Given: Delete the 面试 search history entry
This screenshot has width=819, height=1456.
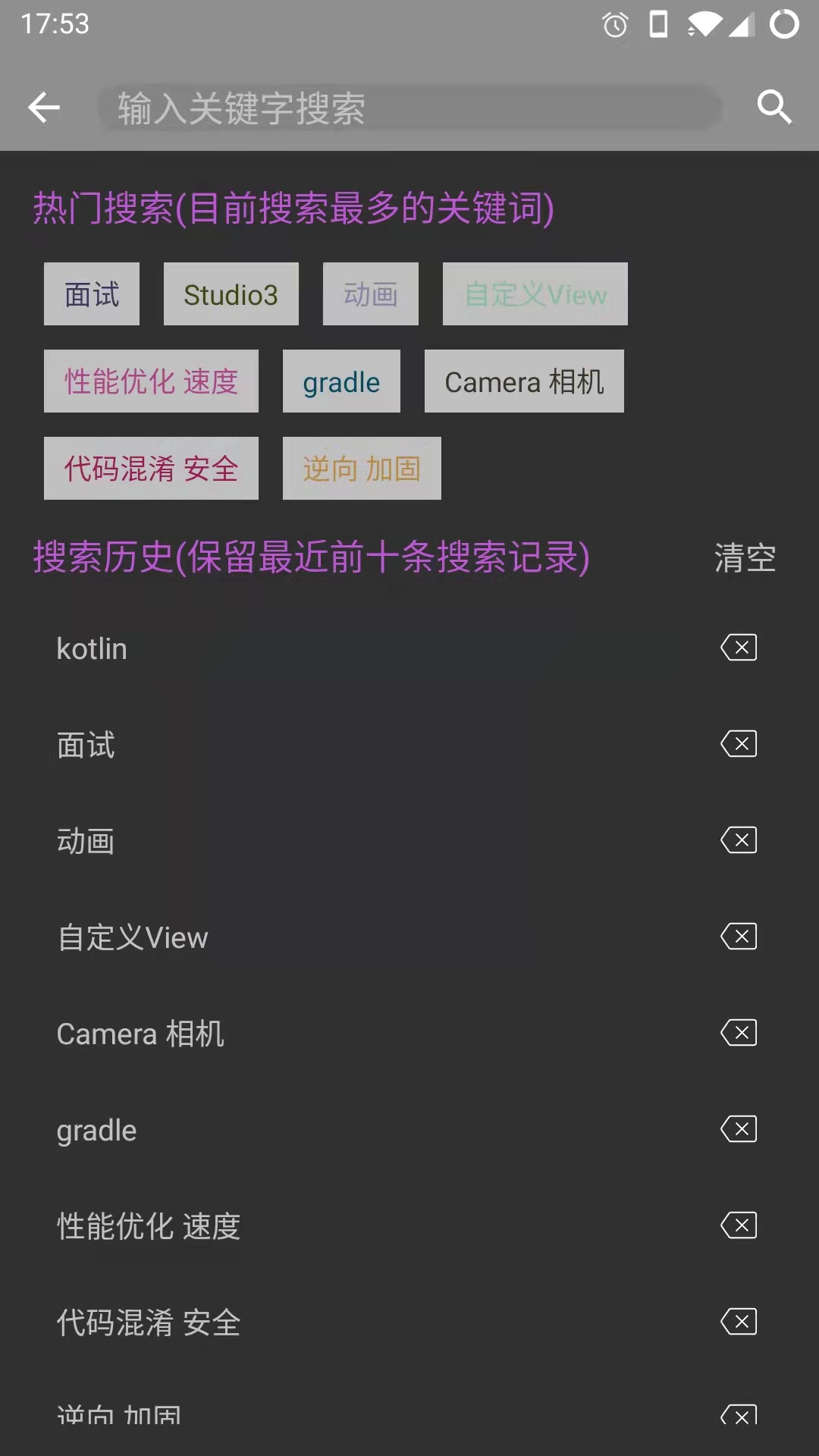Looking at the screenshot, I should (x=738, y=743).
